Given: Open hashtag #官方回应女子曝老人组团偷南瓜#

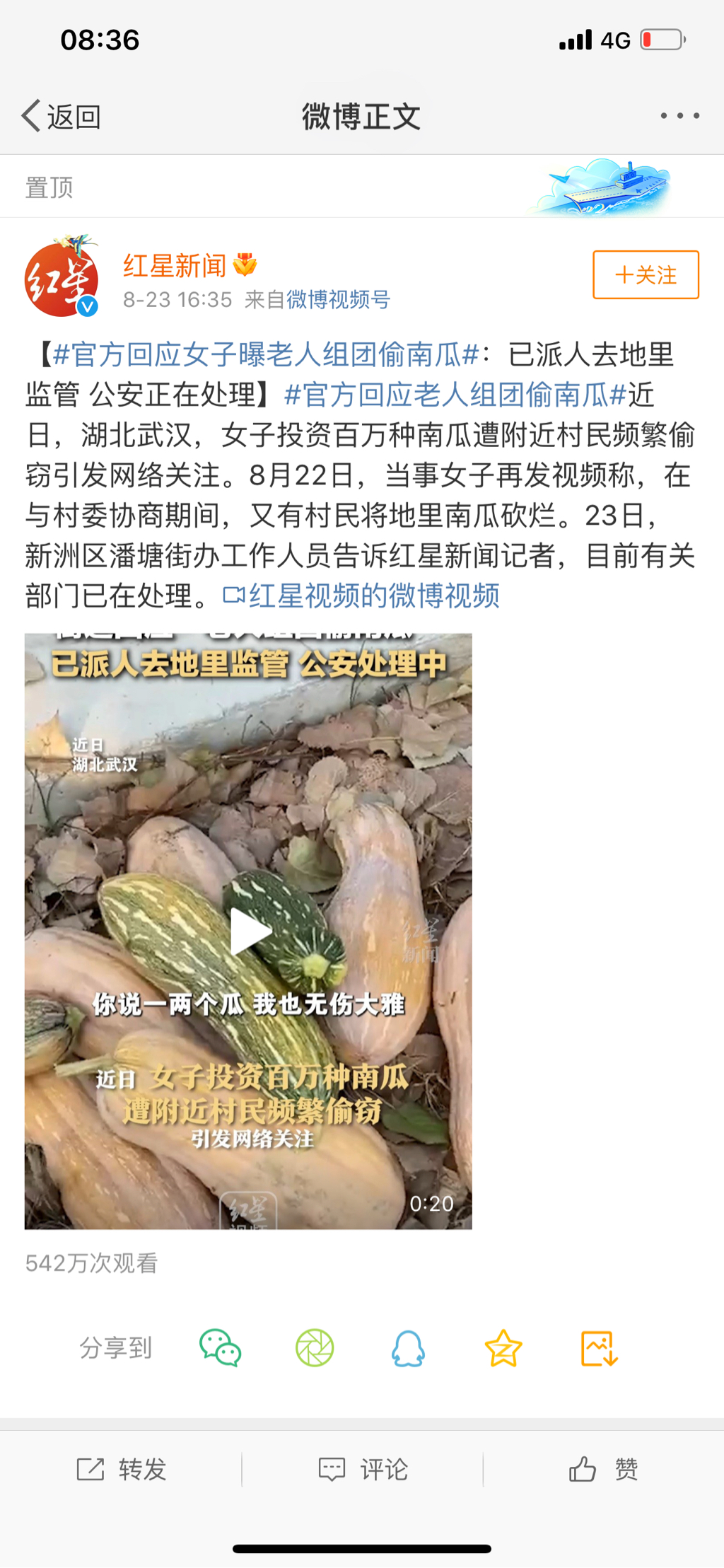Looking at the screenshot, I should pyautogui.click(x=267, y=354).
